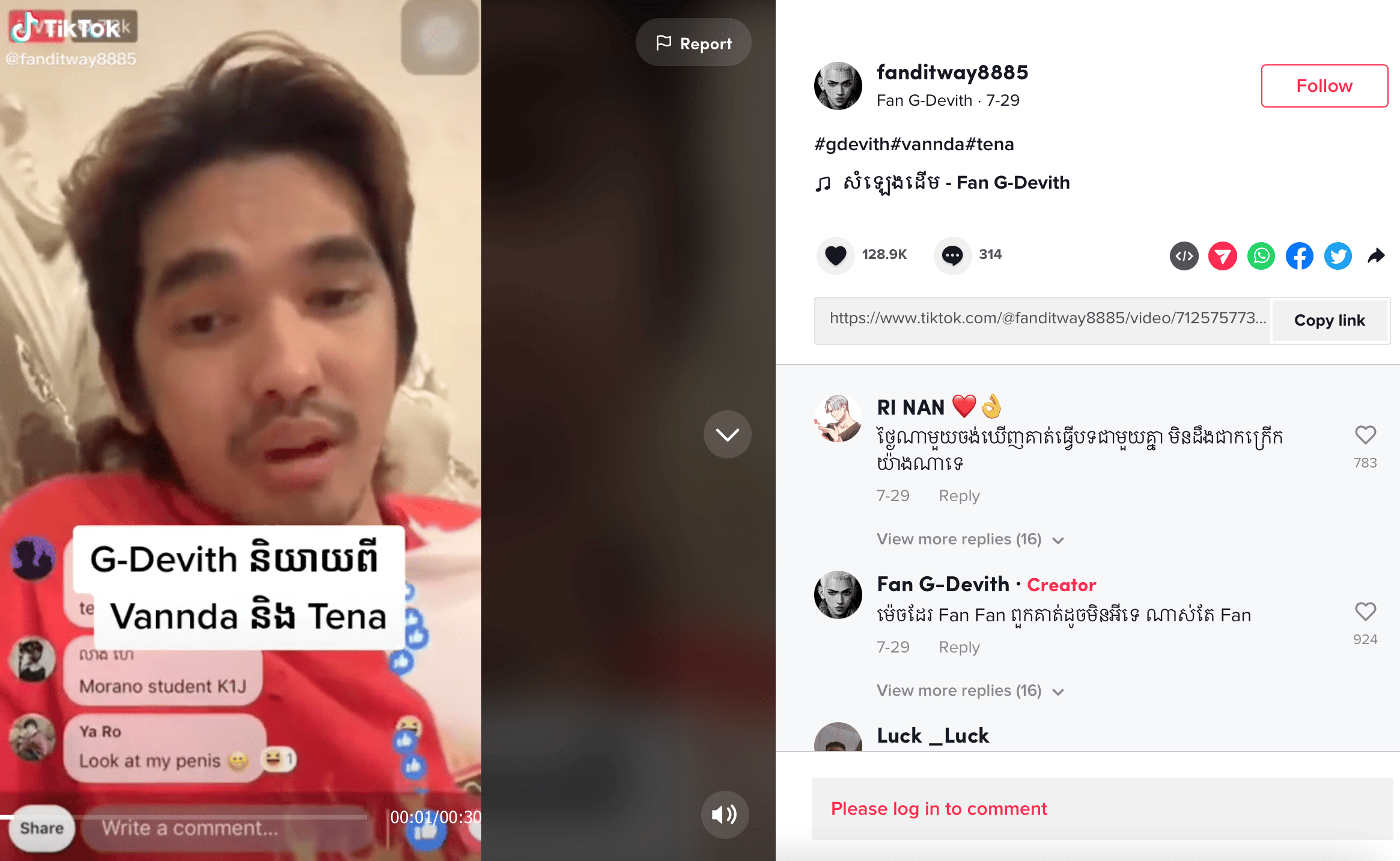Like the video with the heart icon
The height and width of the screenshot is (861, 1400).
tap(835, 255)
